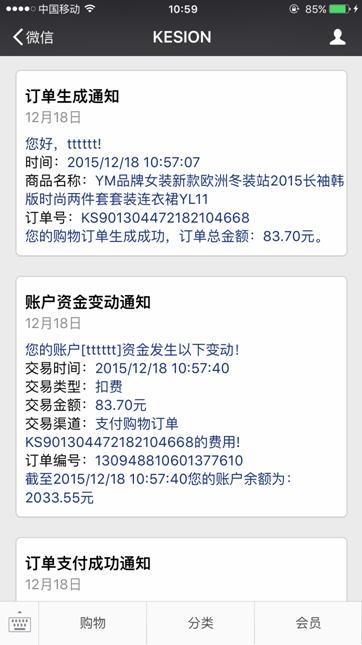The height and width of the screenshot is (645, 362).
Task: Open the 分类 menu
Action: 200,623
